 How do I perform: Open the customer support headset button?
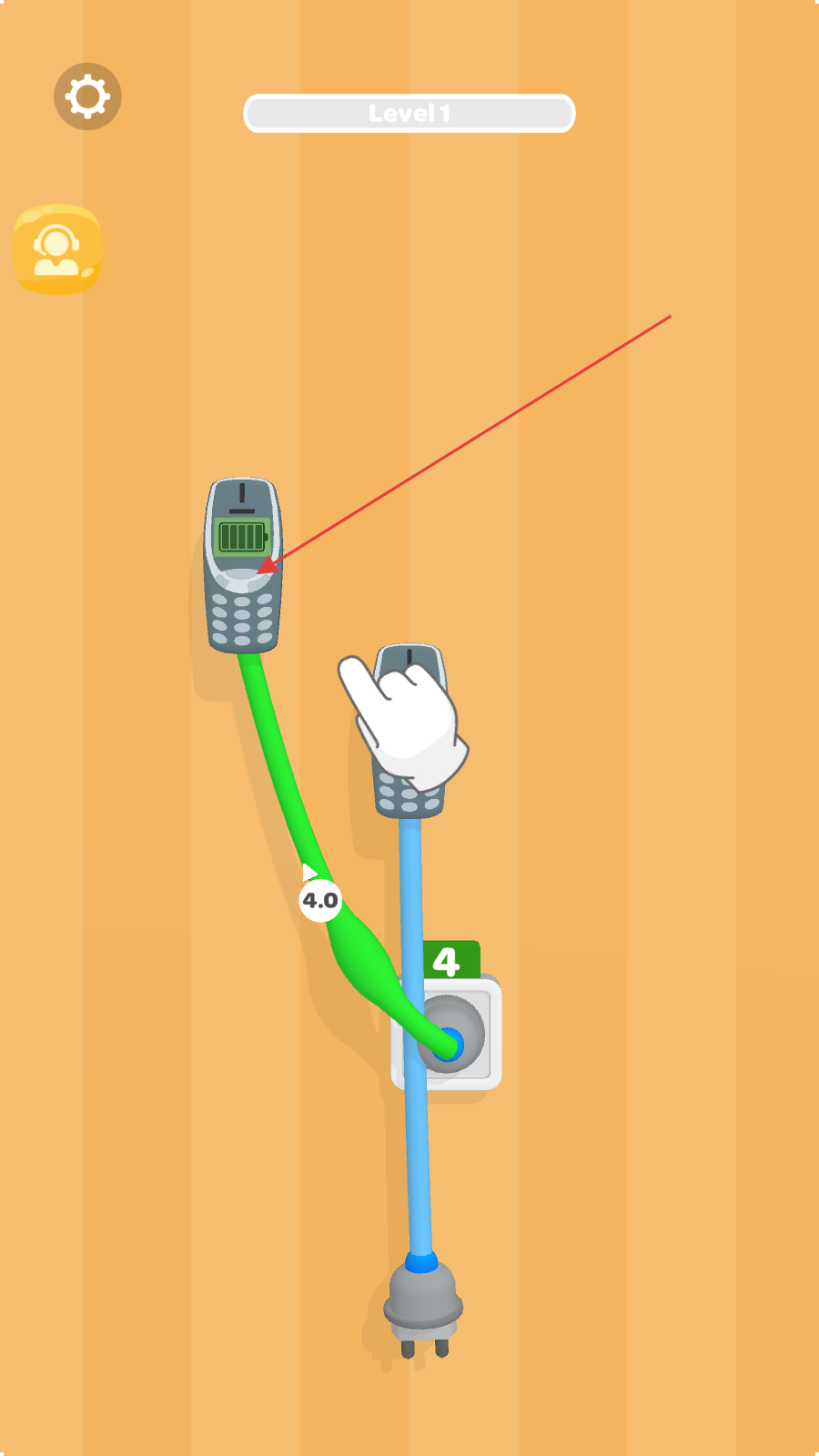pos(57,249)
